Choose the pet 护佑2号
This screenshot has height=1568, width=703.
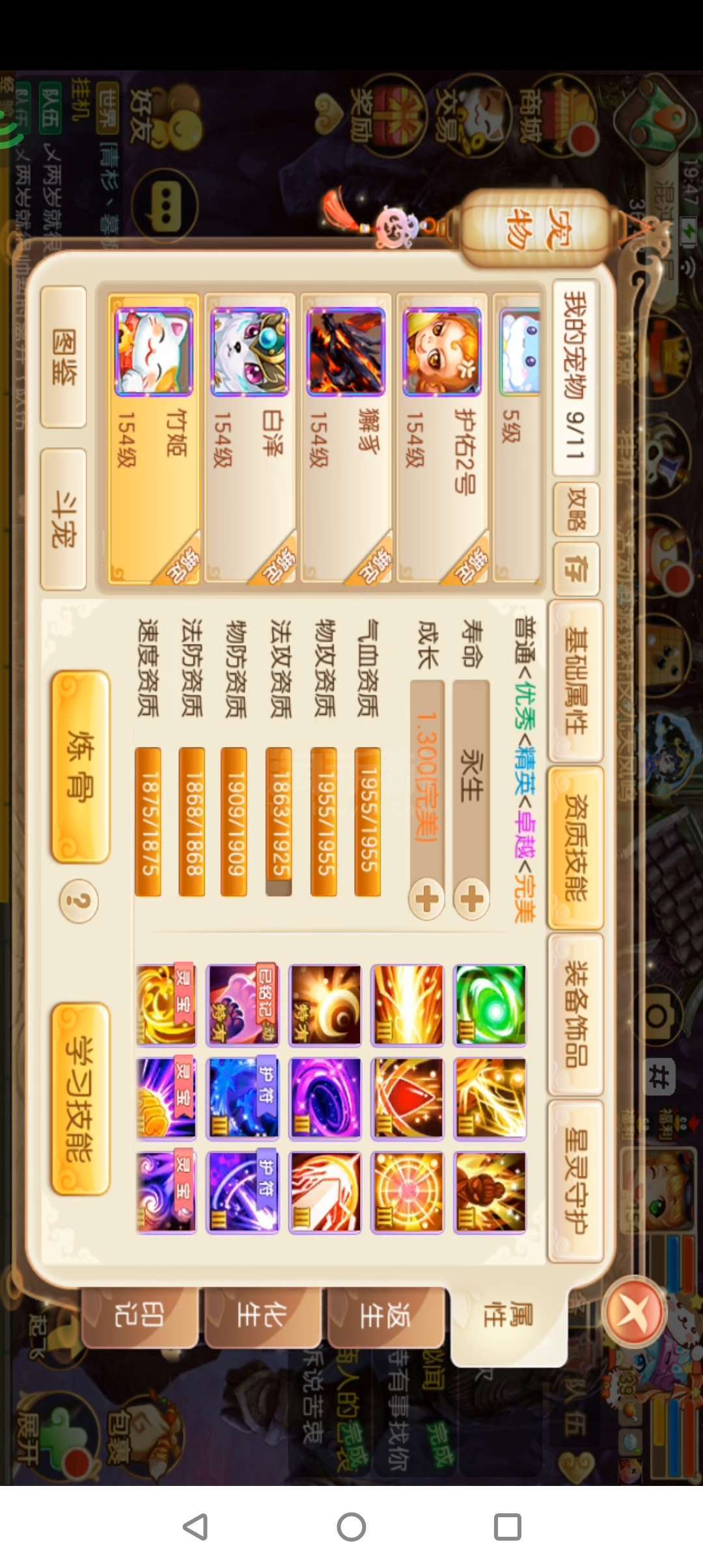pyautogui.click(x=443, y=438)
